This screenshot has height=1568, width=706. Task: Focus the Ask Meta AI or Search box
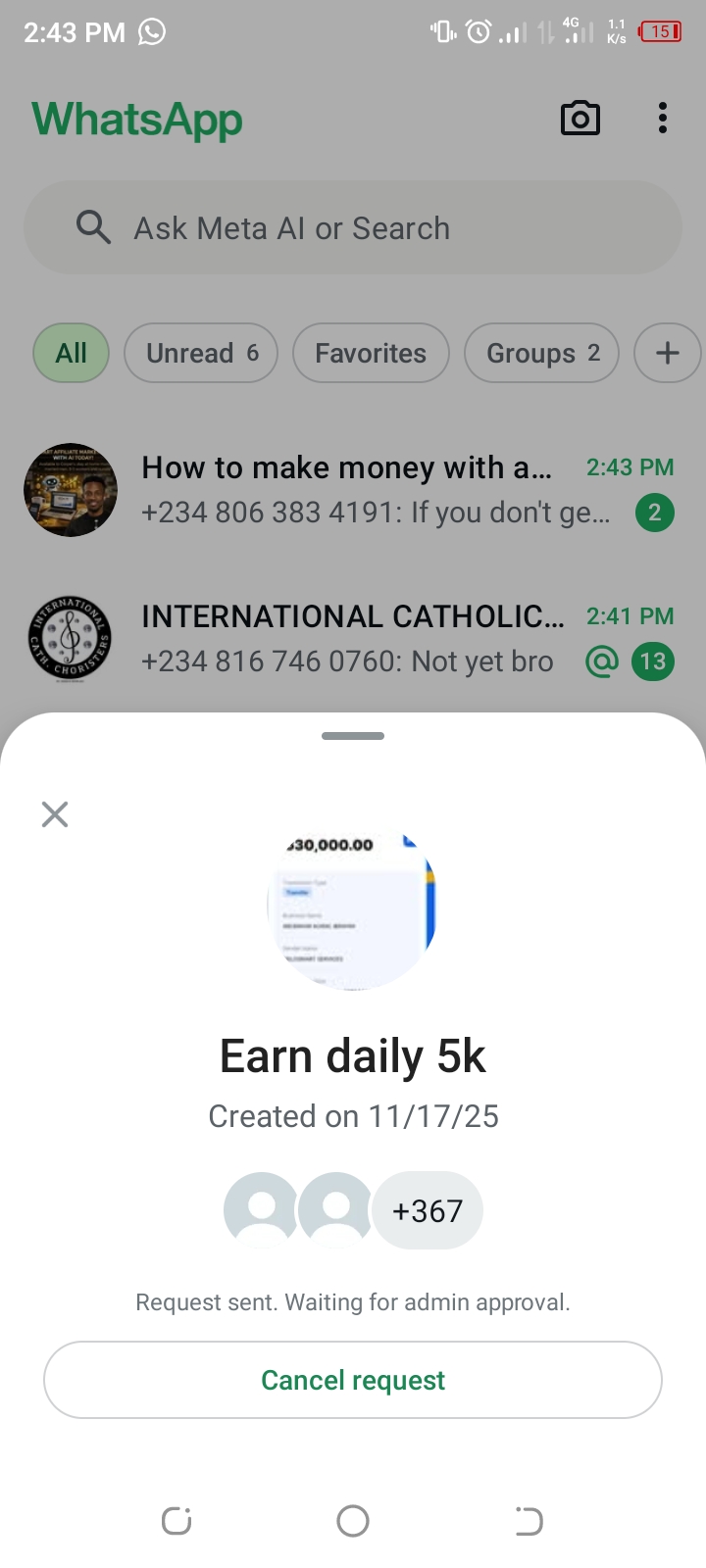pyautogui.click(x=353, y=228)
